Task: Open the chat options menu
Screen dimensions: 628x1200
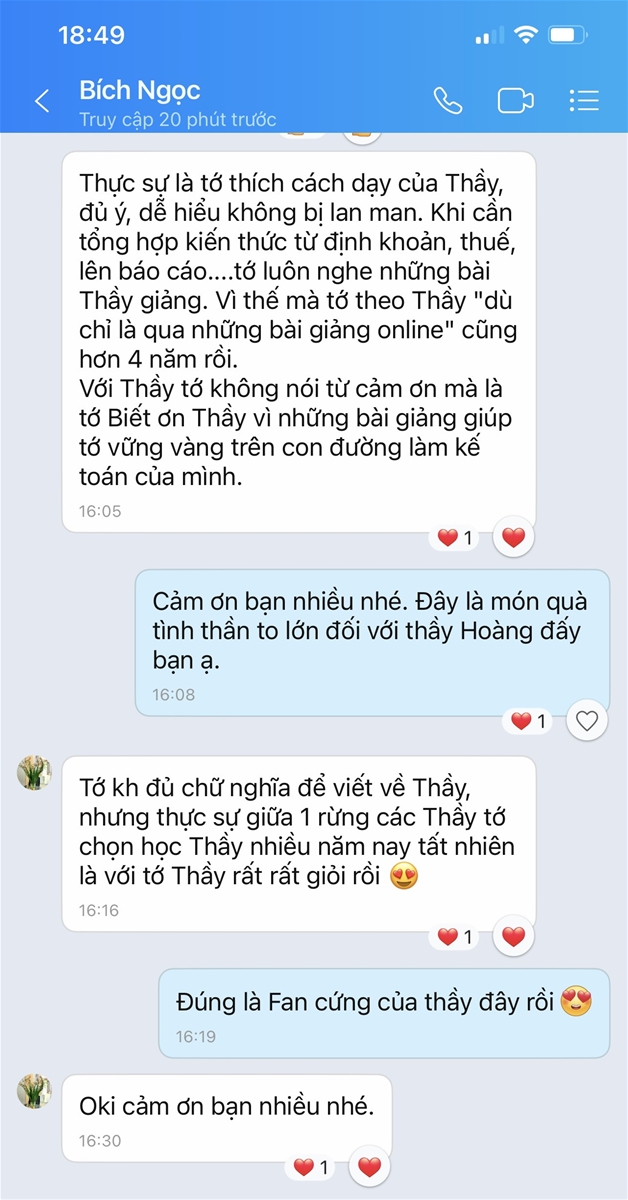Action: 583,100
